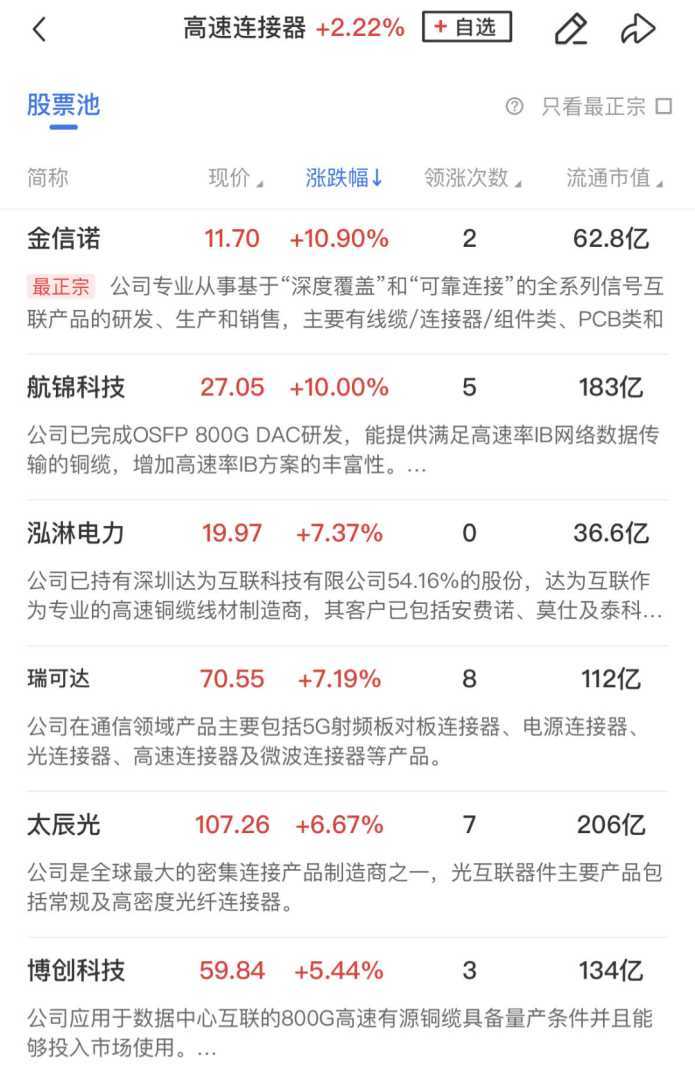Sort the list by 现价

point(235,179)
